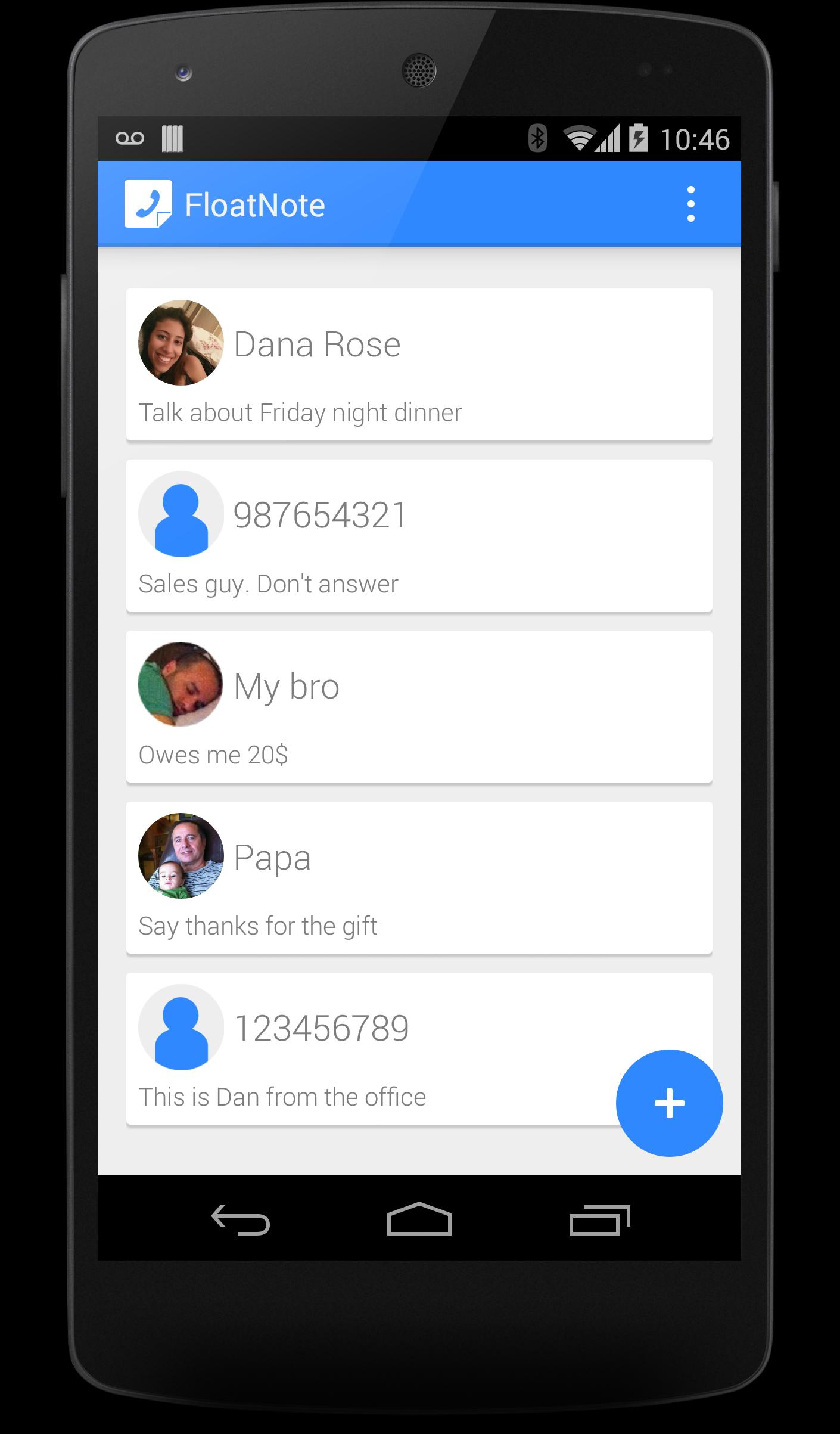Open Dana Rose's note card
This screenshot has width=840, height=1434.
pos(419,365)
